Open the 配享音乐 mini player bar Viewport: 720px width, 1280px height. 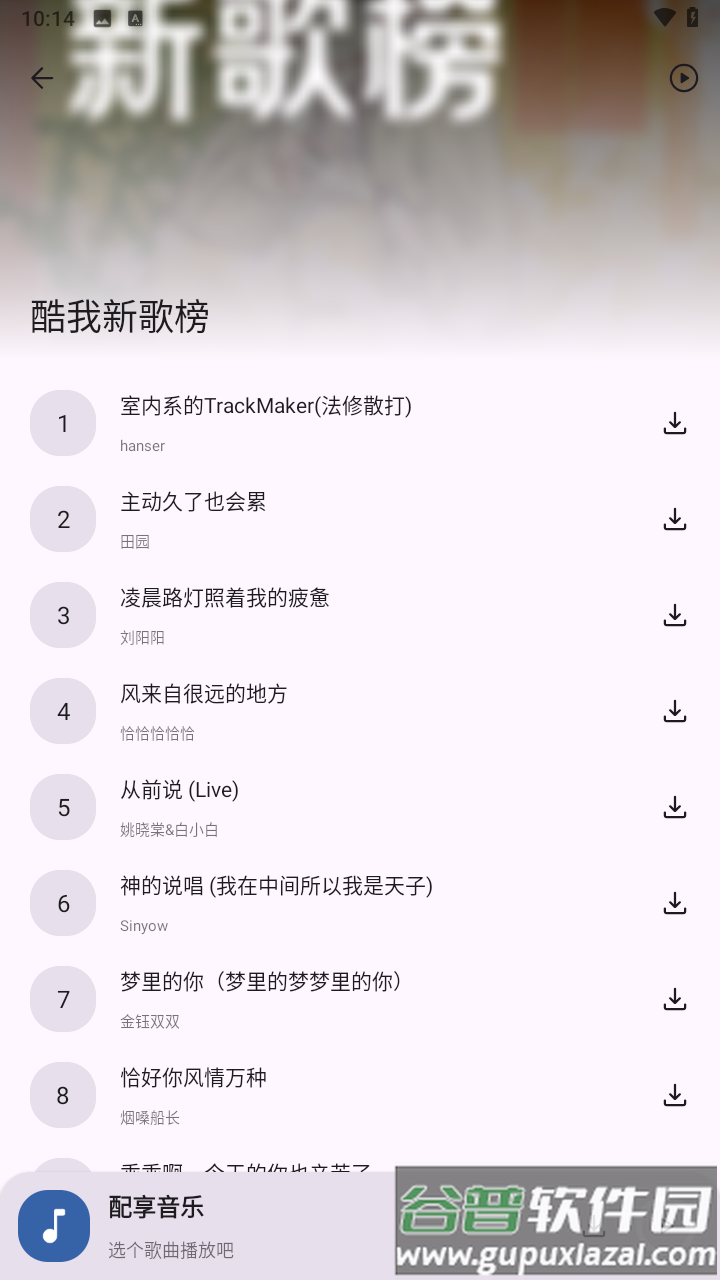tap(200, 1226)
